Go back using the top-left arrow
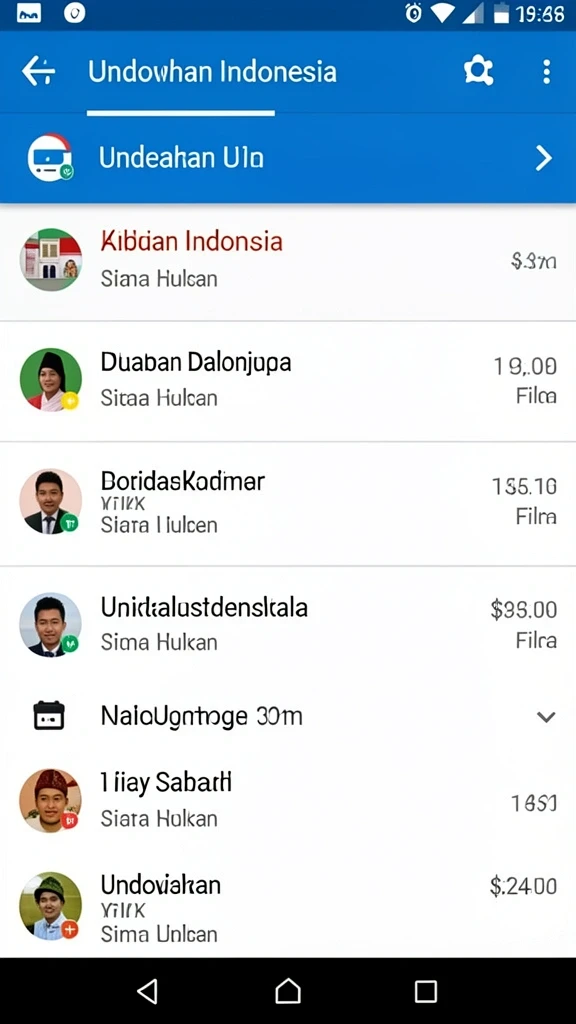This screenshot has width=576, height=1024. tap(39, 71)
